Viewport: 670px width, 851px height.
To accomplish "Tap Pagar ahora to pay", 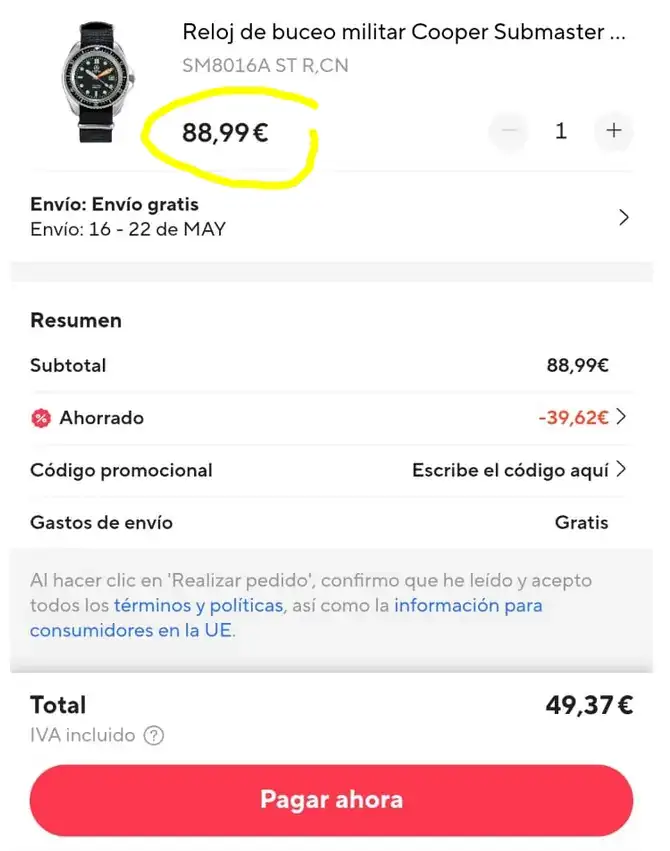I will (331, 800).
